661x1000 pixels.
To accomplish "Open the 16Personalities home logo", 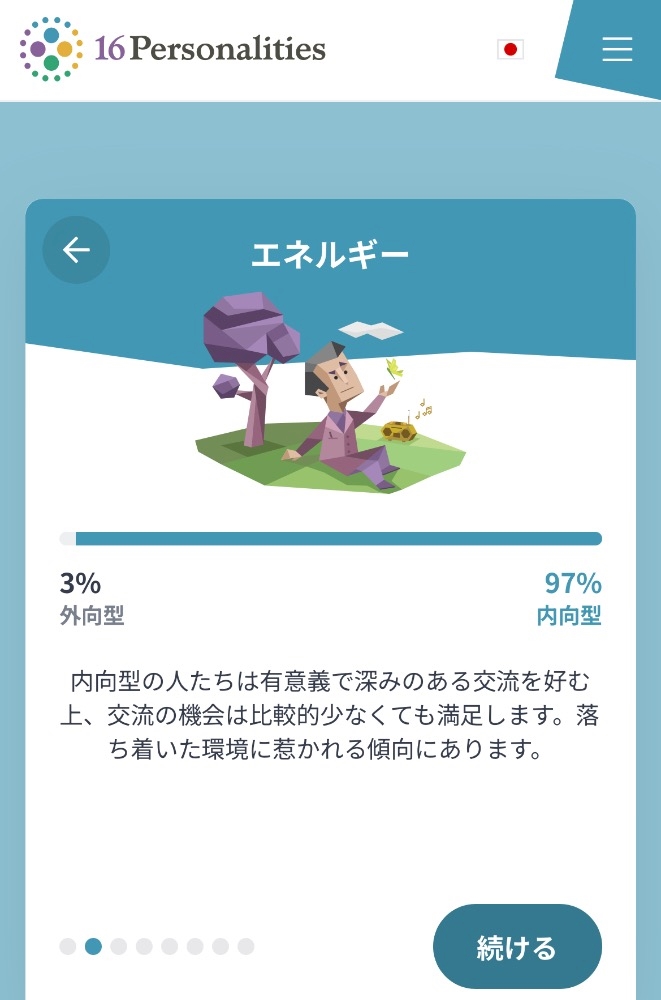I will coord(172,49).
